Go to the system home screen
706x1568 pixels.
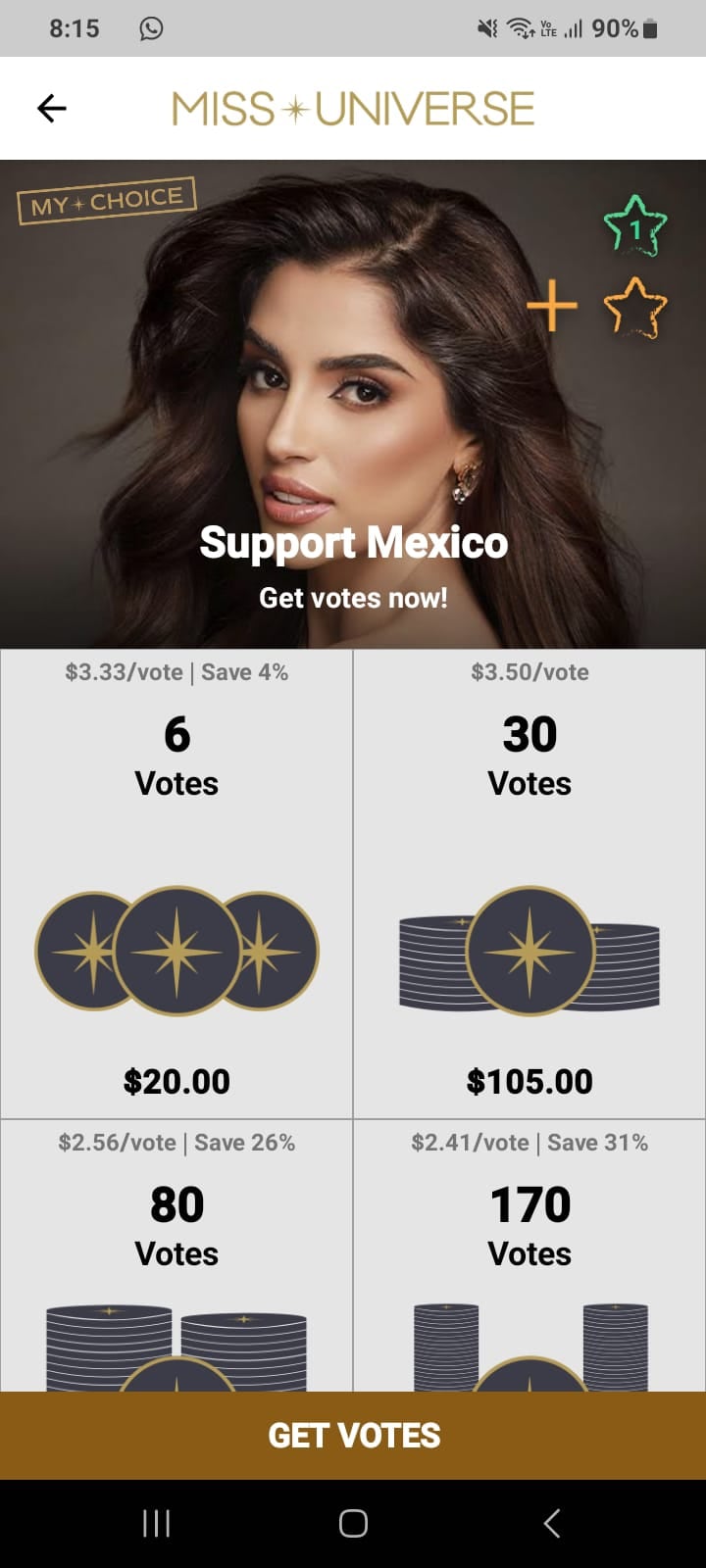click(x=353, y=1523)
